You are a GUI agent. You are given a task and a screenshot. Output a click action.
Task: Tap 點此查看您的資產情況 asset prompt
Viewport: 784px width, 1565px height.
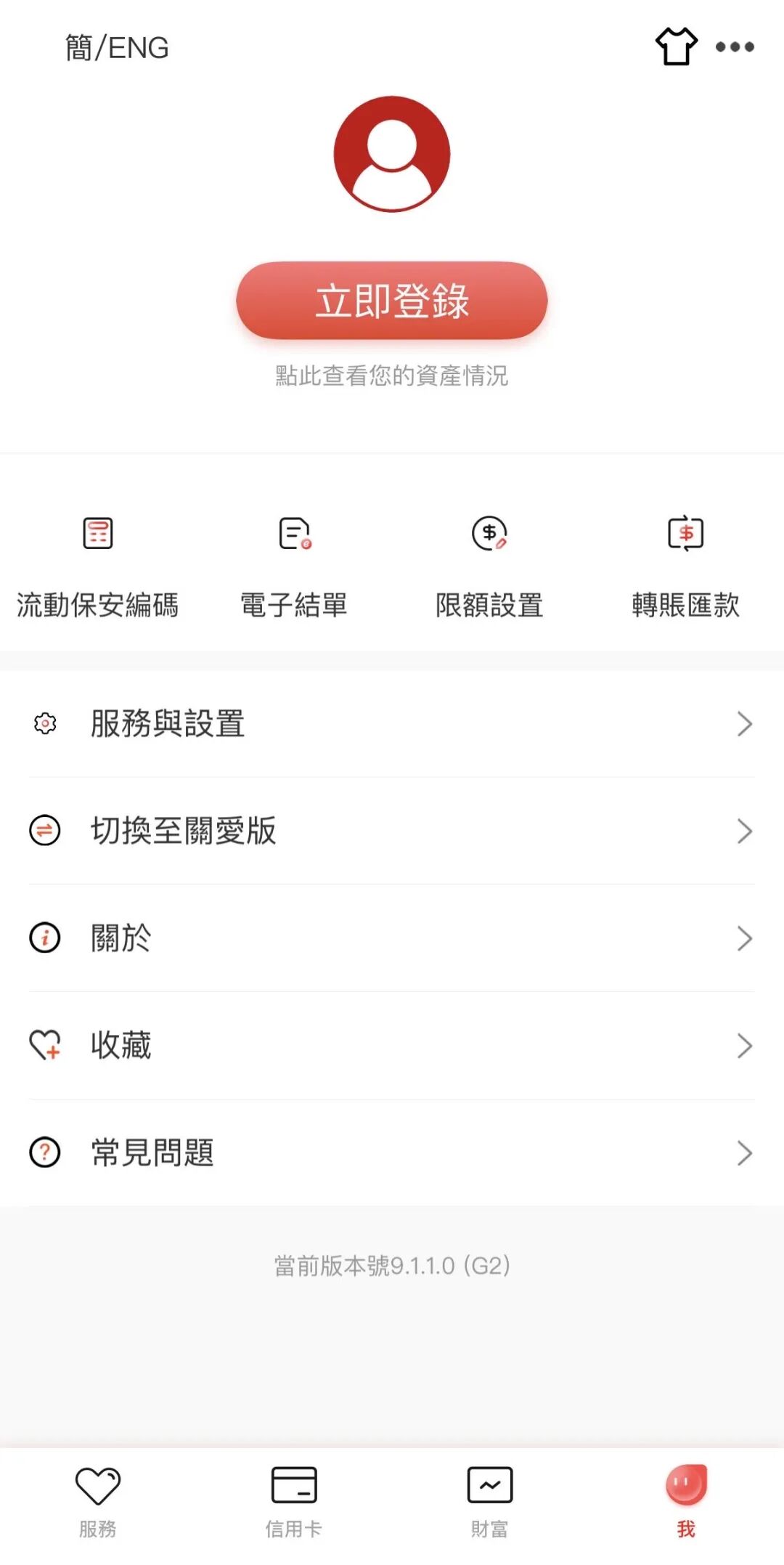point(392,377)
